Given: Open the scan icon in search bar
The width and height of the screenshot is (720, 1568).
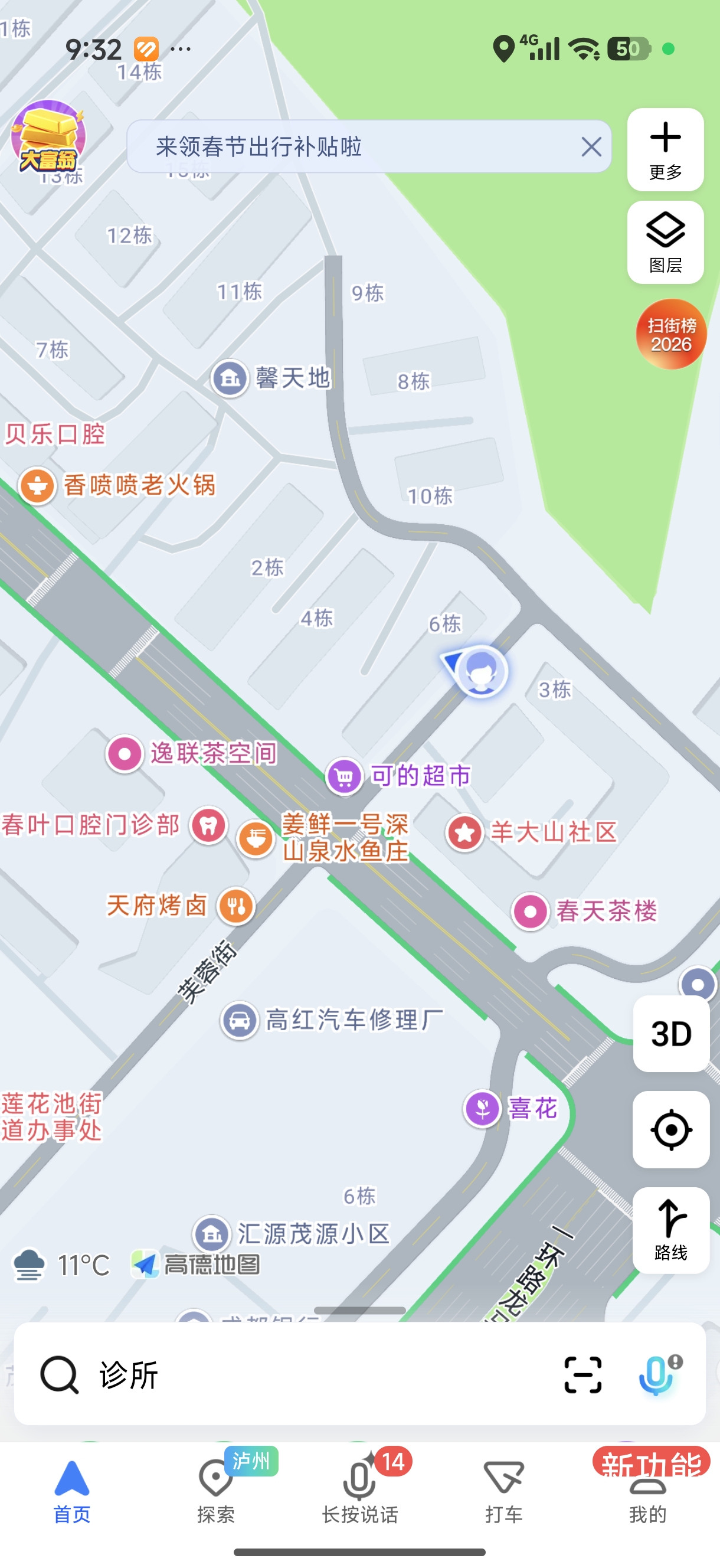Looking at the screenshot, I should click(582, 1374).
